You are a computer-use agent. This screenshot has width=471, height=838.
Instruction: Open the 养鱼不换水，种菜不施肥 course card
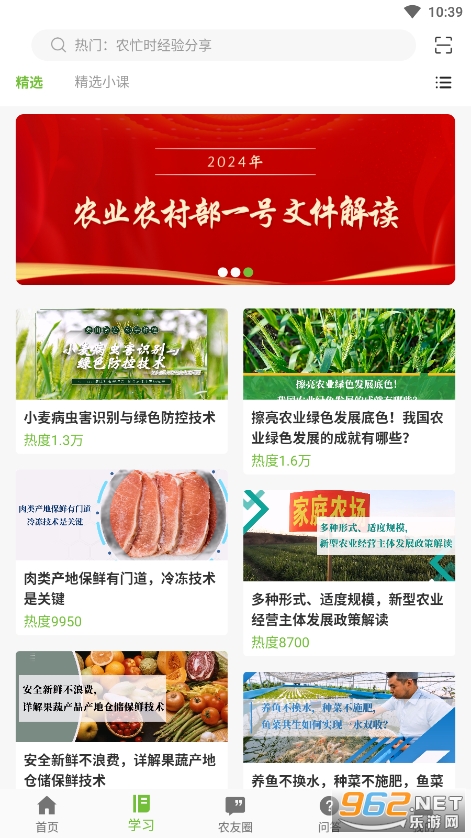coord(349,731)
